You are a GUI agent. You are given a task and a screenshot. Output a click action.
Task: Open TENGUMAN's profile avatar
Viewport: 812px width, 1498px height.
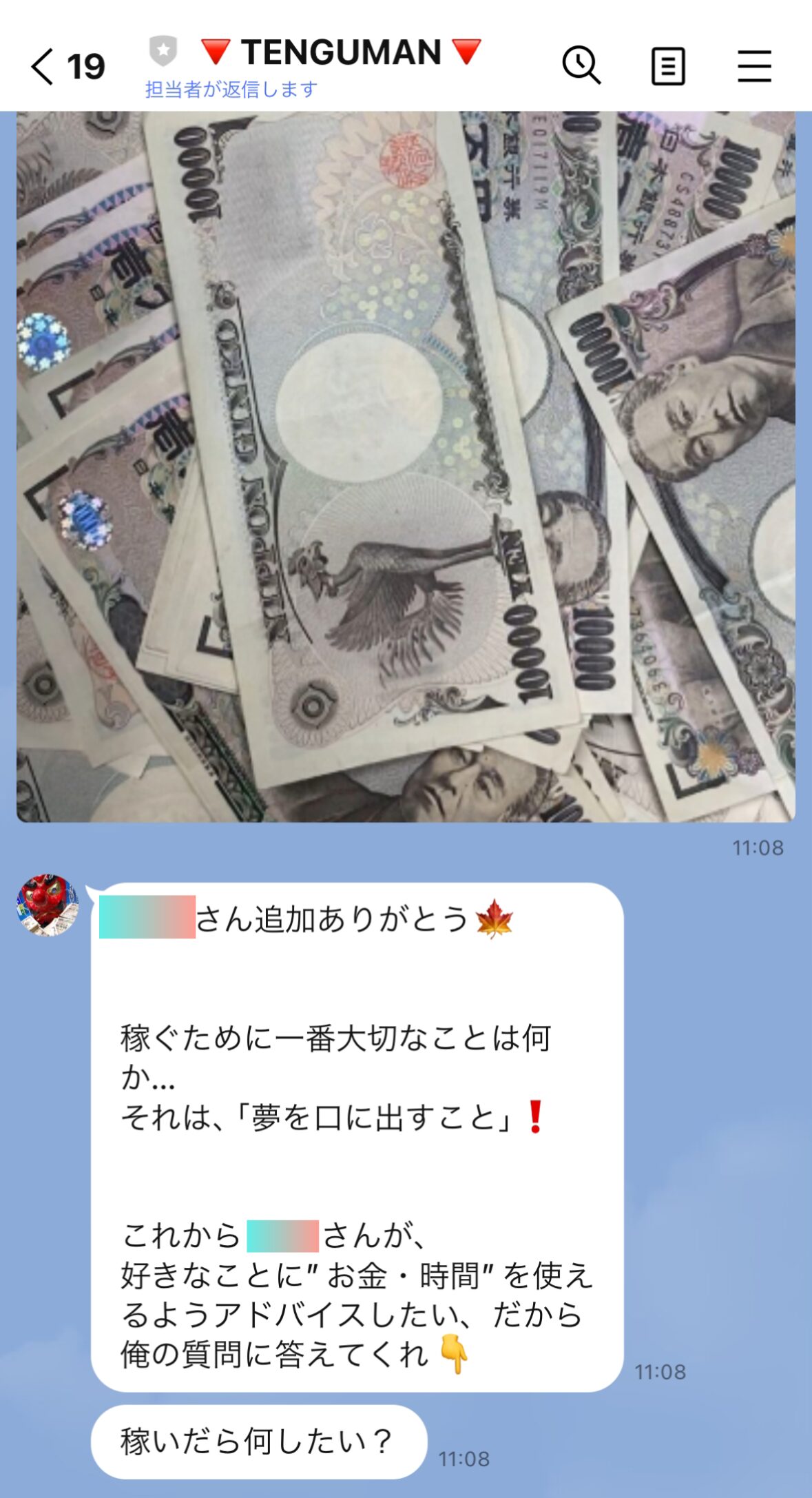[48, 905]
